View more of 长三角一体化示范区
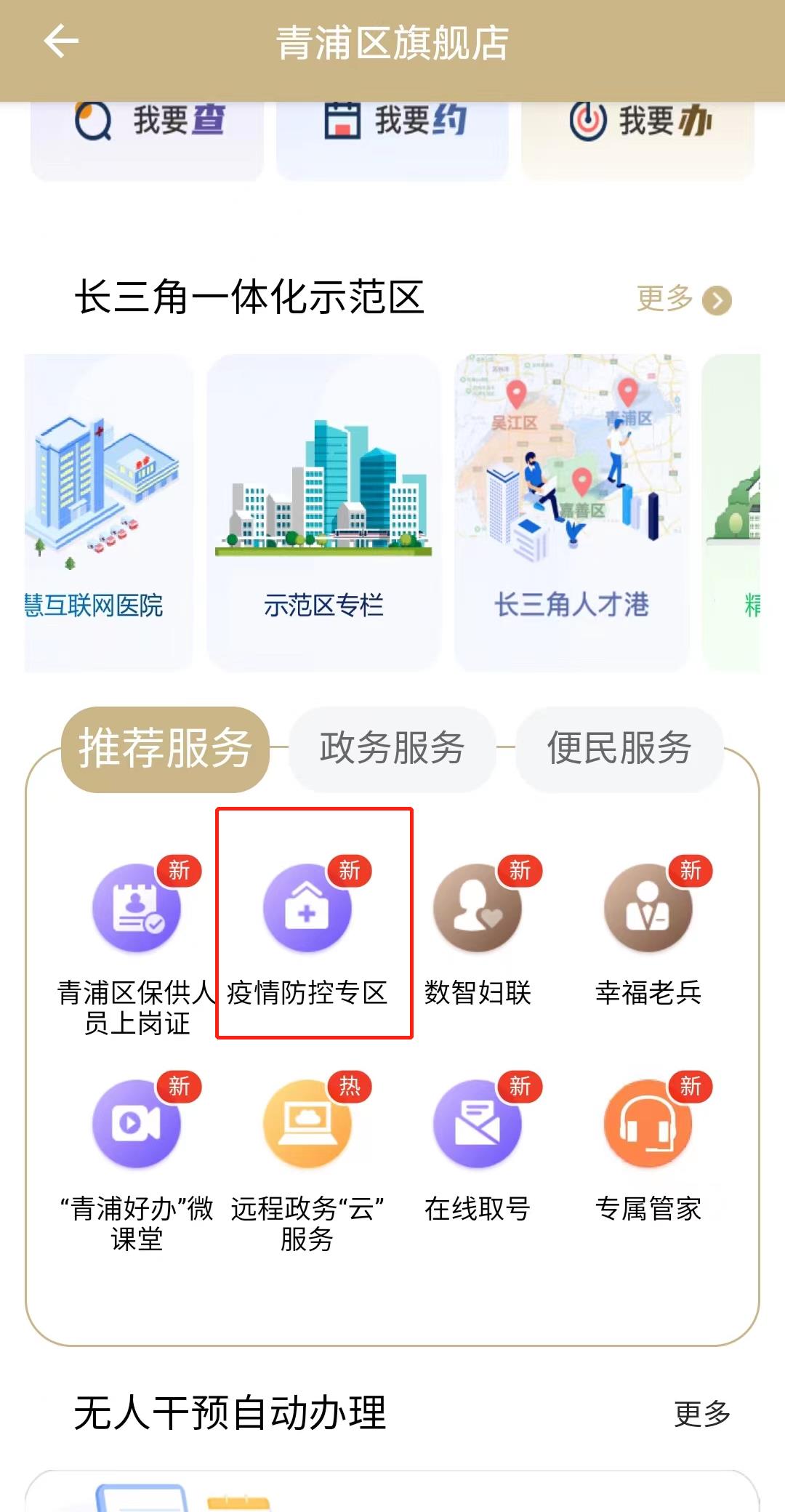 (683, 299)
